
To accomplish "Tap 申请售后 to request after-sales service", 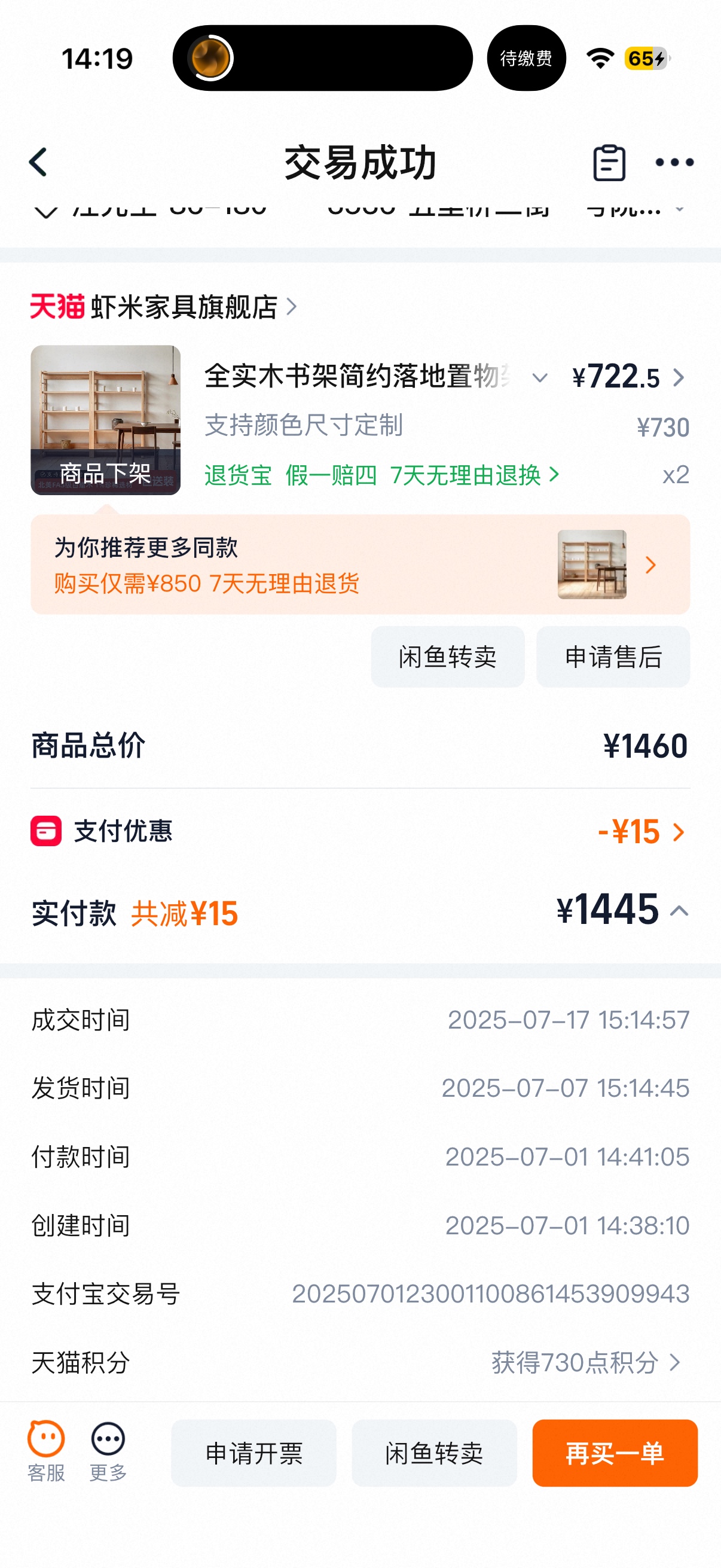I will coord(613,657).
